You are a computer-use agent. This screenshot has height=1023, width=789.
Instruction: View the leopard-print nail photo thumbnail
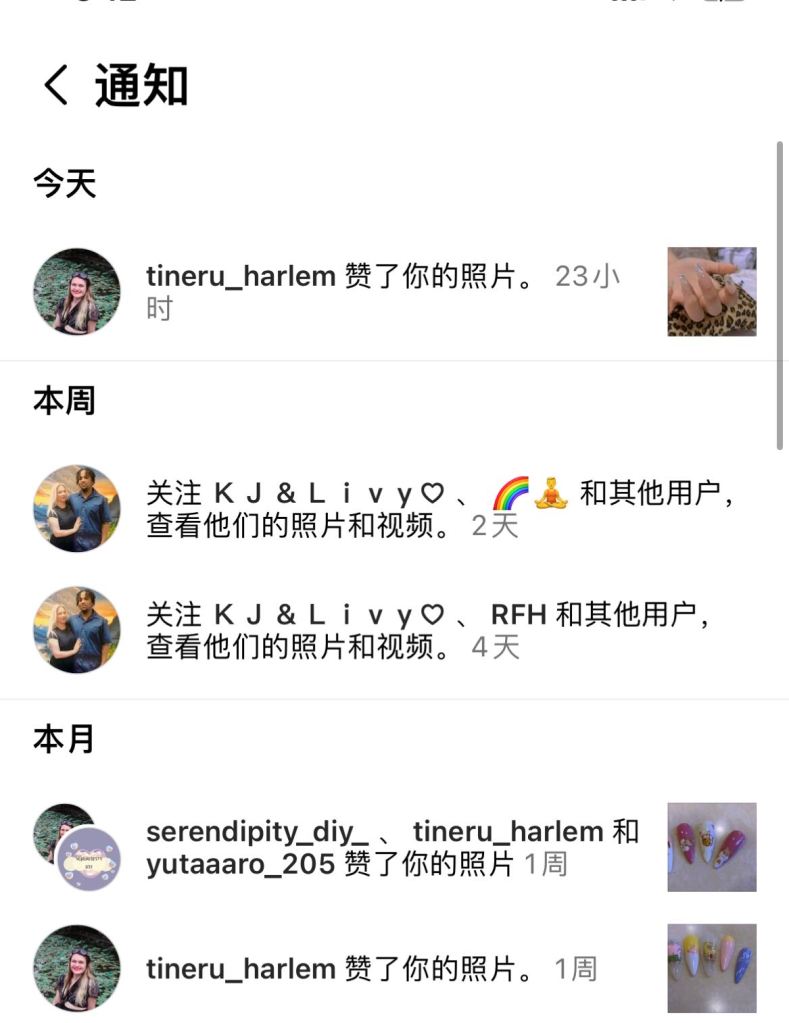711,291
